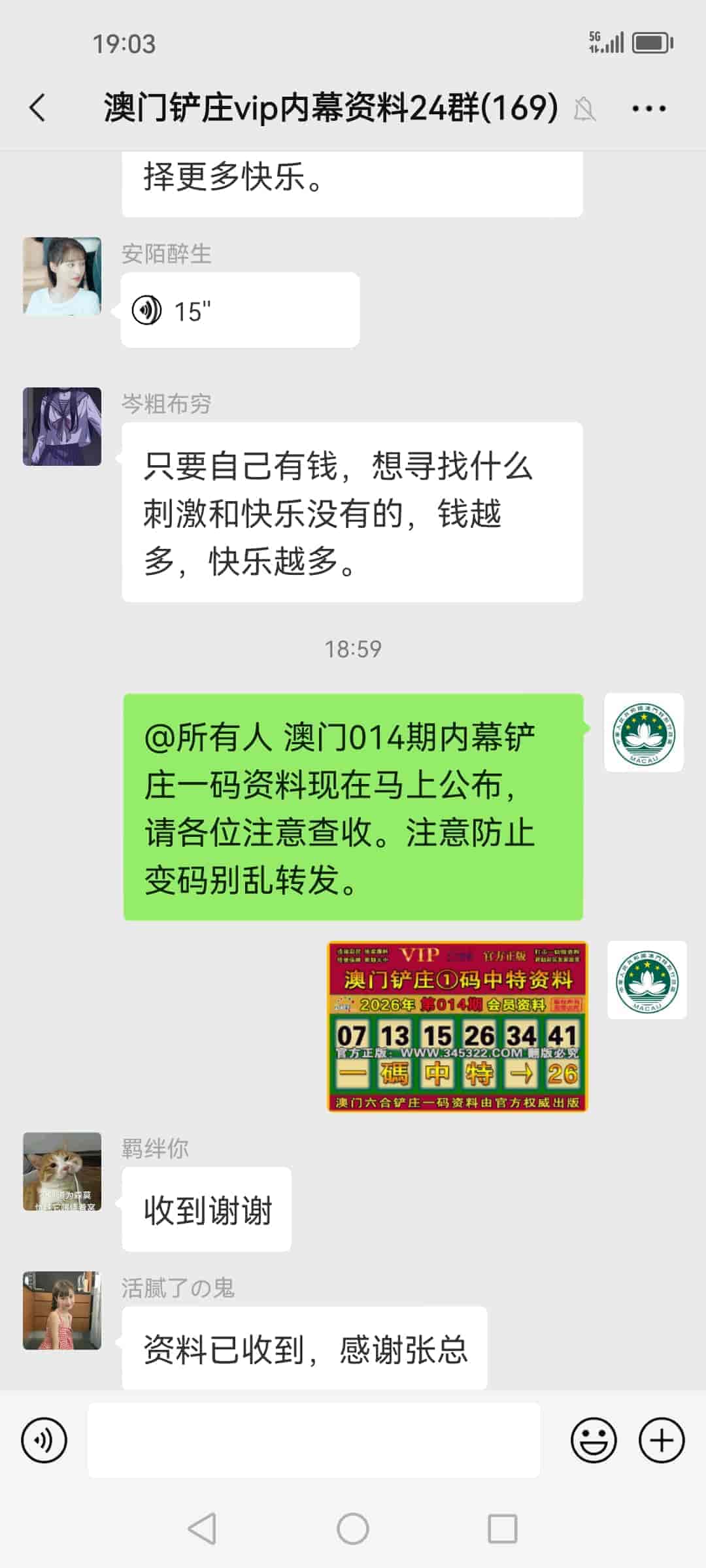Tap the system home button
706x1568 pixels.
click(353, 1529)
